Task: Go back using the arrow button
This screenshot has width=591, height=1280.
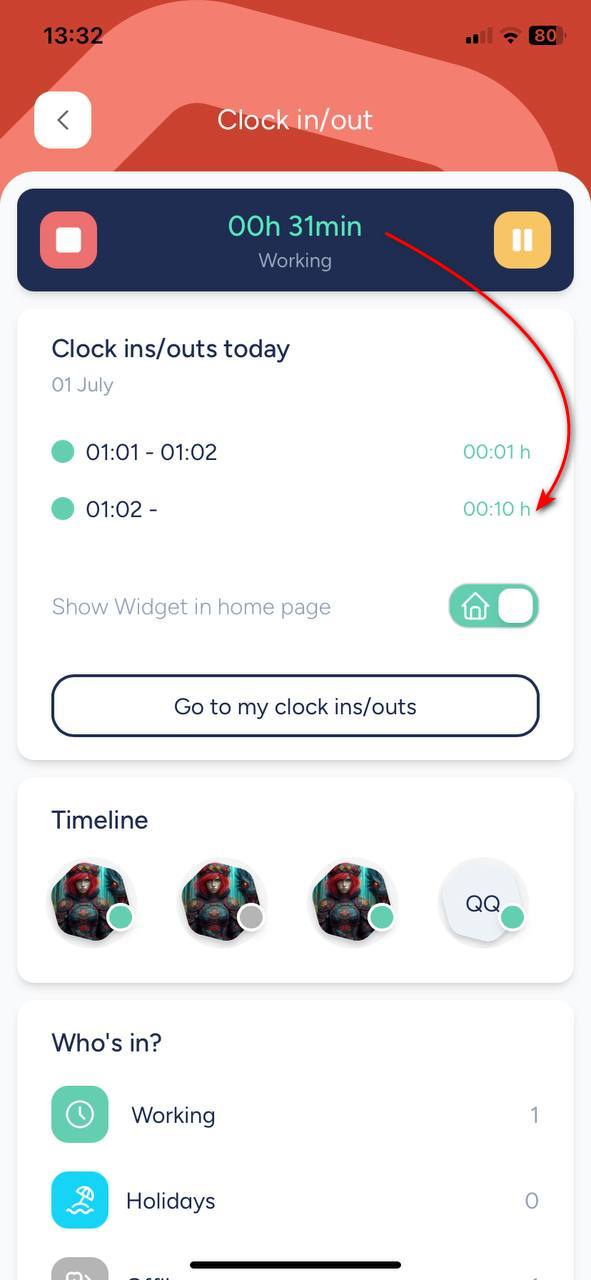Action: click(x=63, y=120)
